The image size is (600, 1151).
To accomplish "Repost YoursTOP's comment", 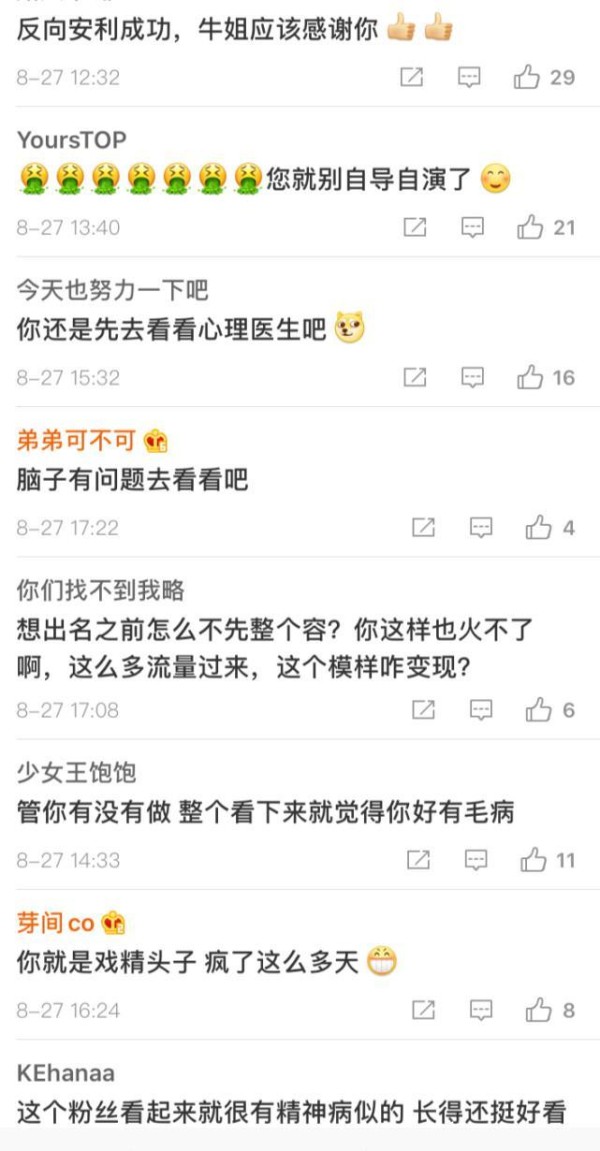I will [x=415, y=228].
